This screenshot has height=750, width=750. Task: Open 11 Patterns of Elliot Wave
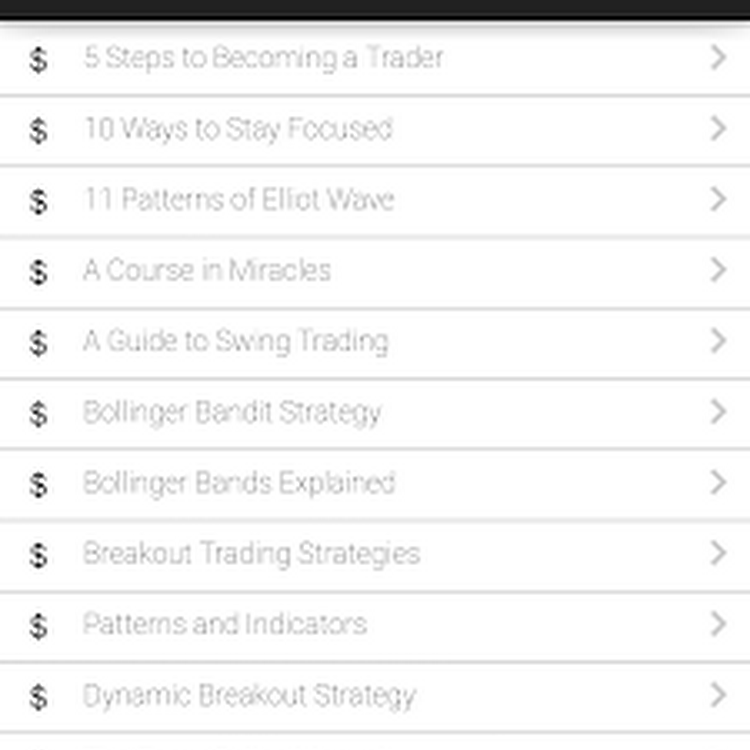239,200
